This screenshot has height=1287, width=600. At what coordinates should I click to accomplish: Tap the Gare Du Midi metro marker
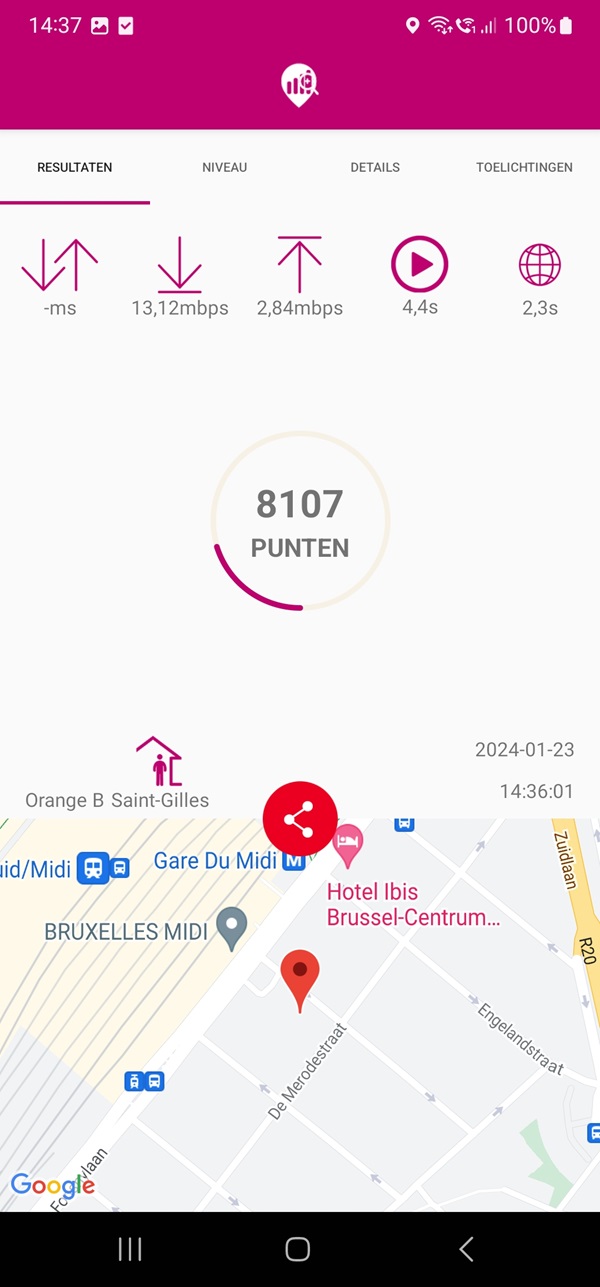coord(295,860)
